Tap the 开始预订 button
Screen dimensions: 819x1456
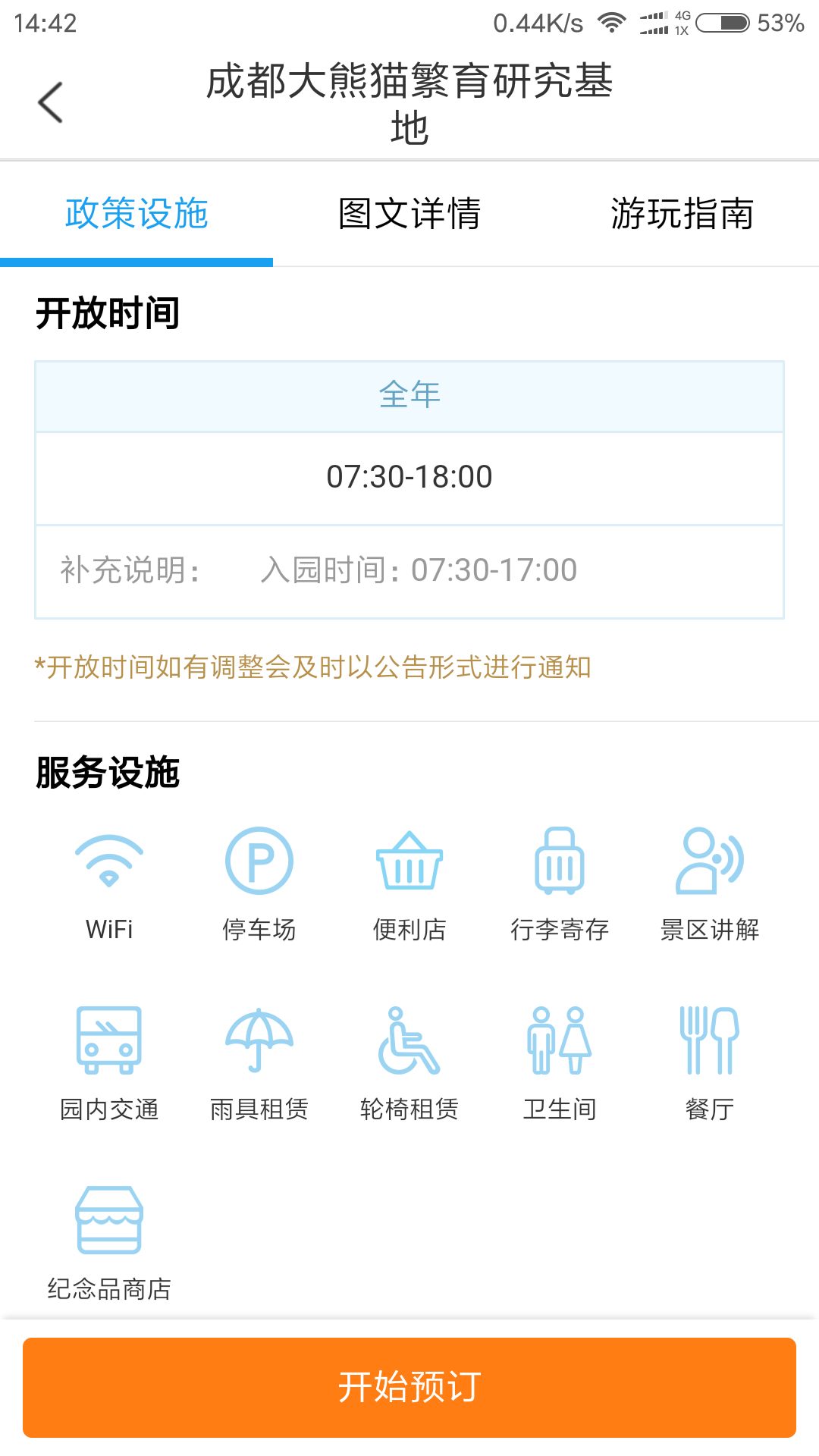pyautogui.click(x=409, y=1387)
